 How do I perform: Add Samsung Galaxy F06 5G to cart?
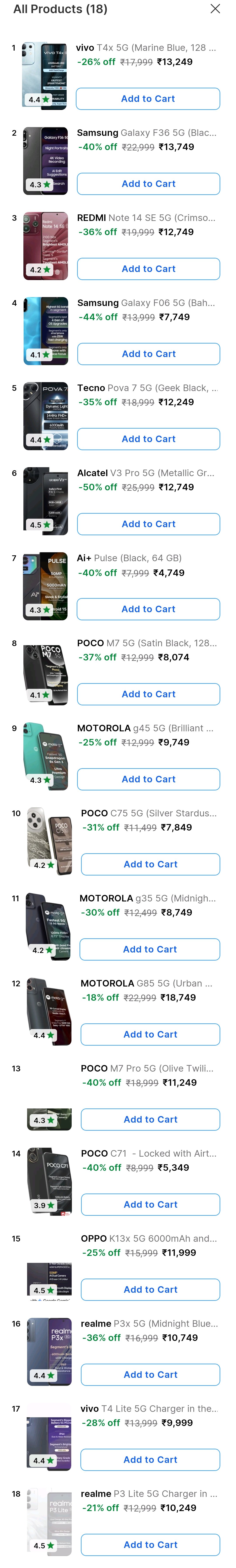coord(148,354)
